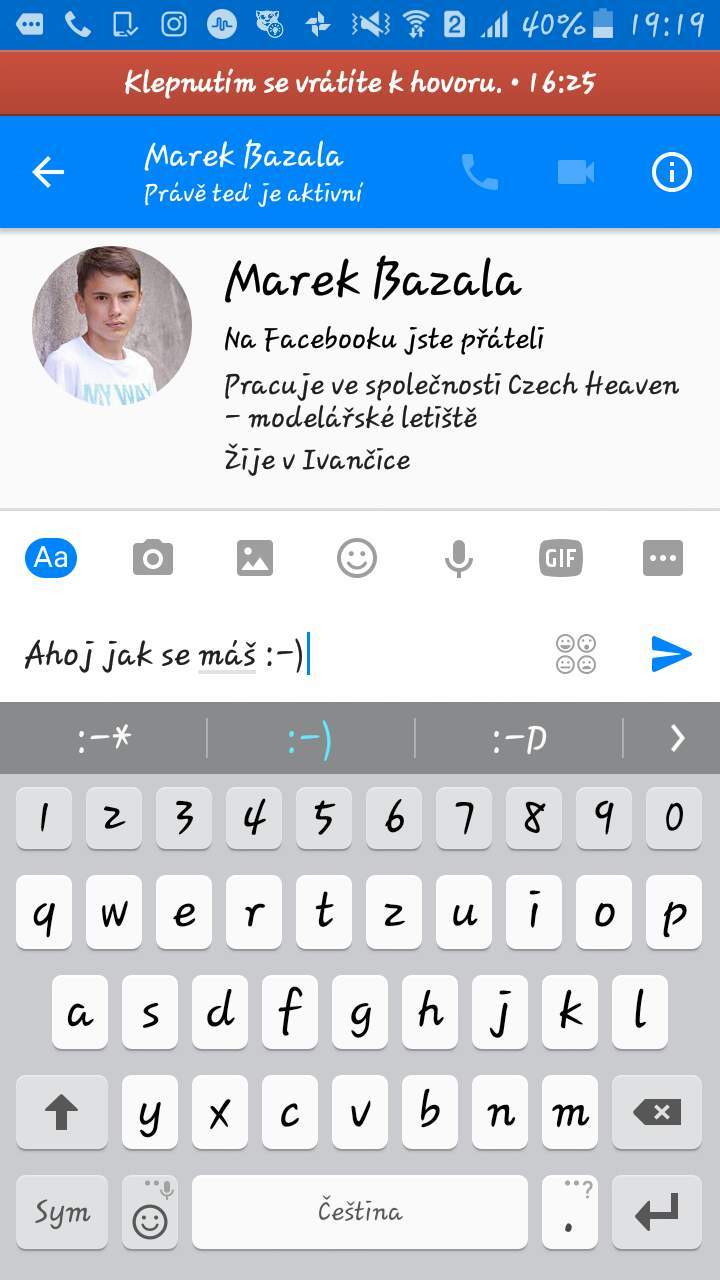Open the emoji grid beside the message
This screenshot has width=720, height=1280.
pyautogui.click(x=576, y=654)
